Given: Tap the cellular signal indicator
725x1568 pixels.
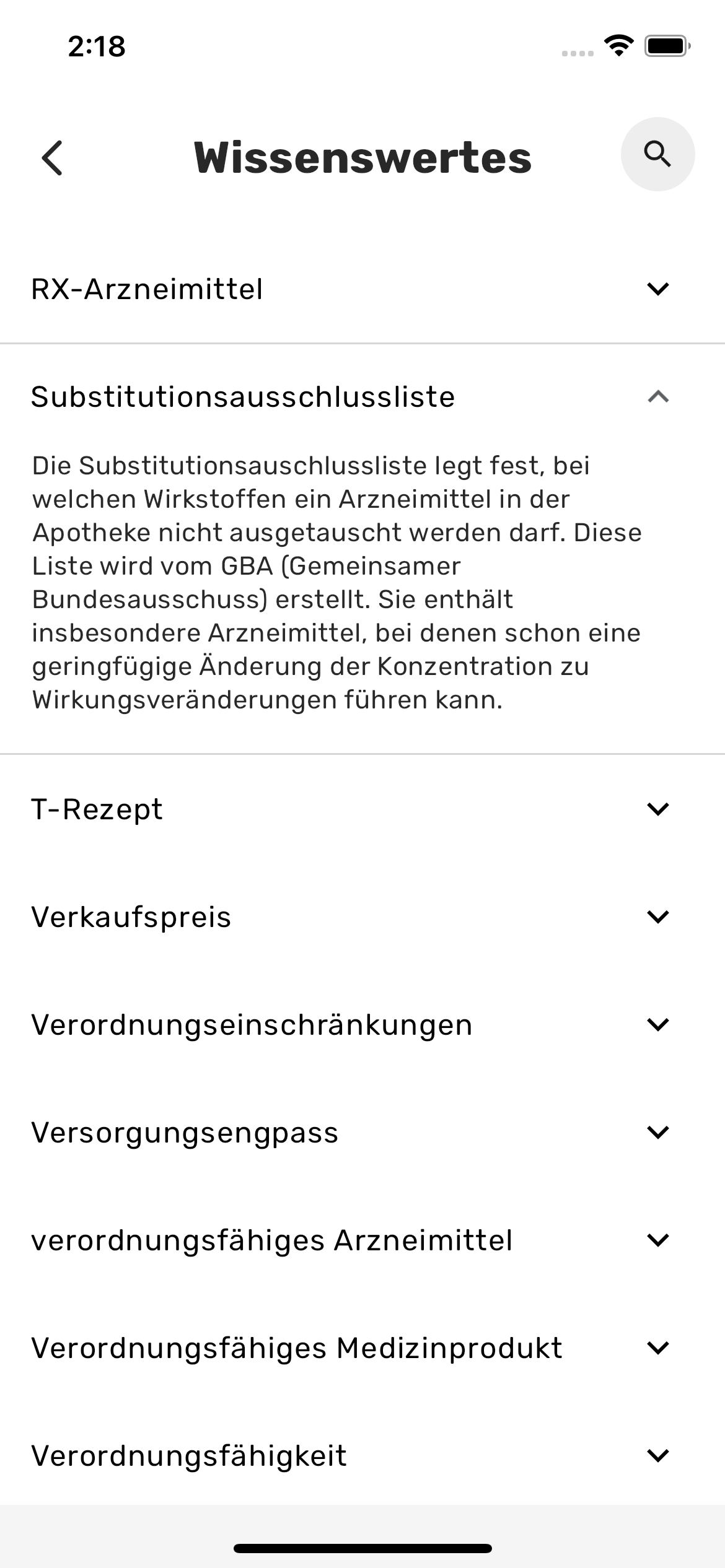Looking at the screenshot, I should (x=576, y=52).
